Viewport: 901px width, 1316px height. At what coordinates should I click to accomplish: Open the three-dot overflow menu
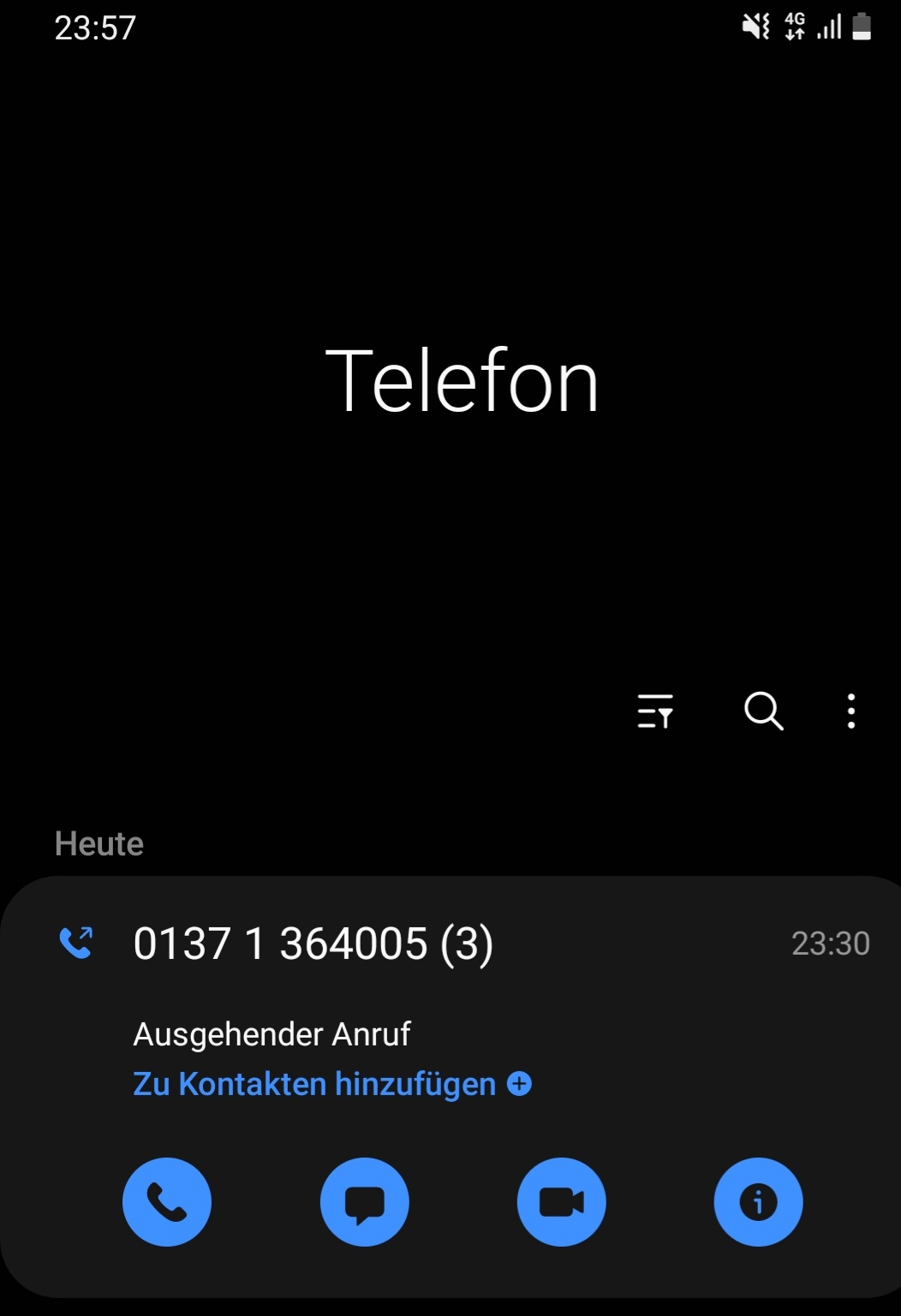[x=850, y=711]
